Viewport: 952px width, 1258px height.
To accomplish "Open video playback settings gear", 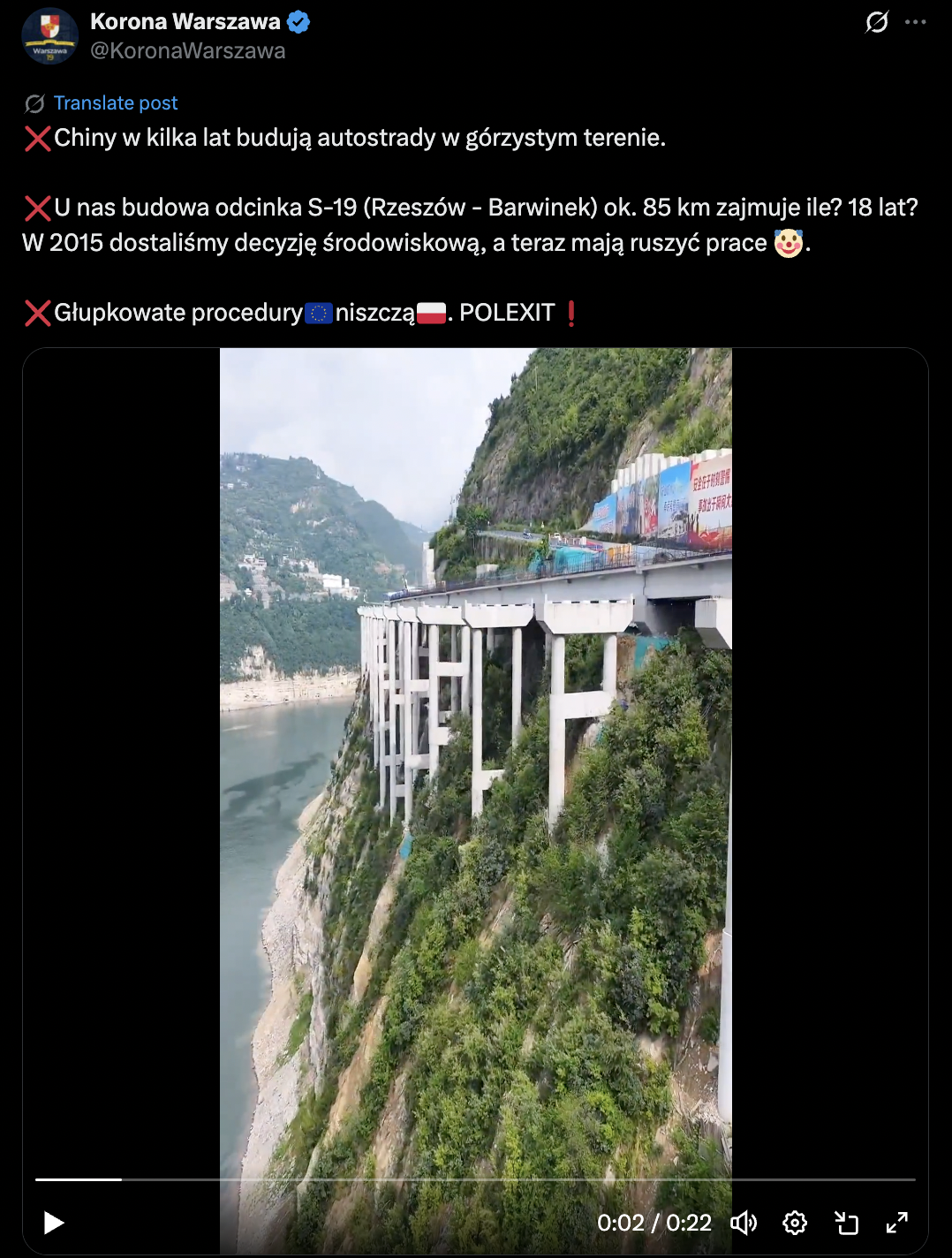I will (795, 1223).
